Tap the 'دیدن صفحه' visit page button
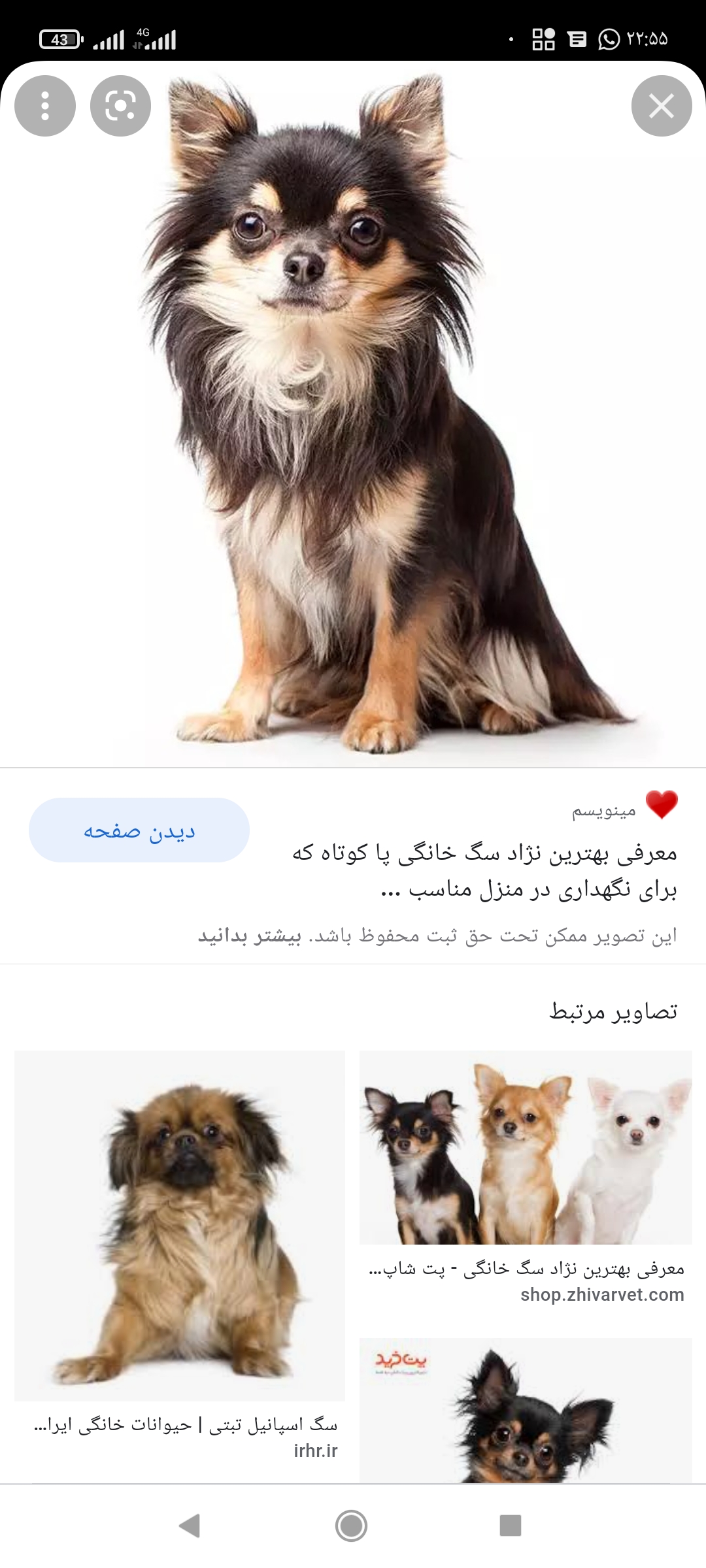 (139, 830)
